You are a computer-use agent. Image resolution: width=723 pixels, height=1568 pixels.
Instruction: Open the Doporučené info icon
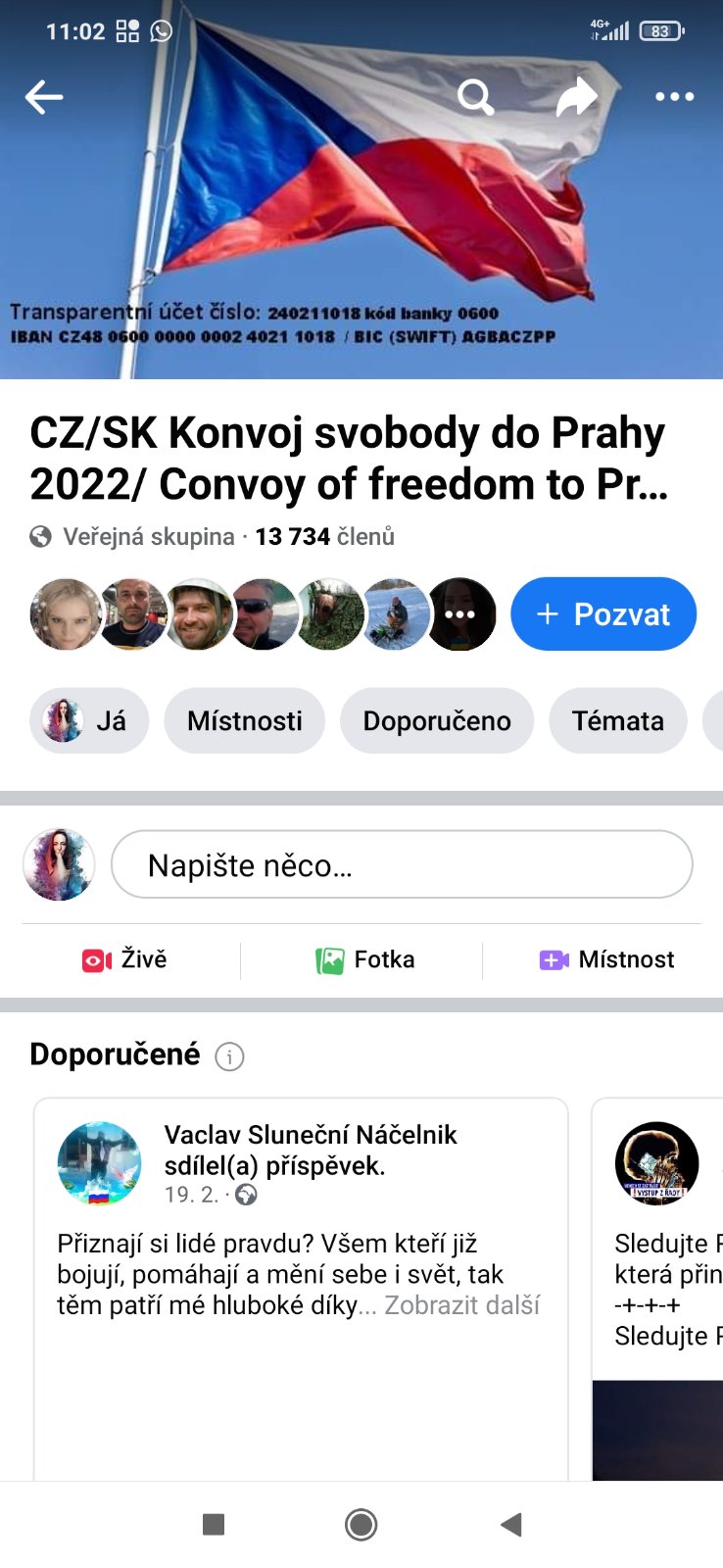coord(229,1056)
